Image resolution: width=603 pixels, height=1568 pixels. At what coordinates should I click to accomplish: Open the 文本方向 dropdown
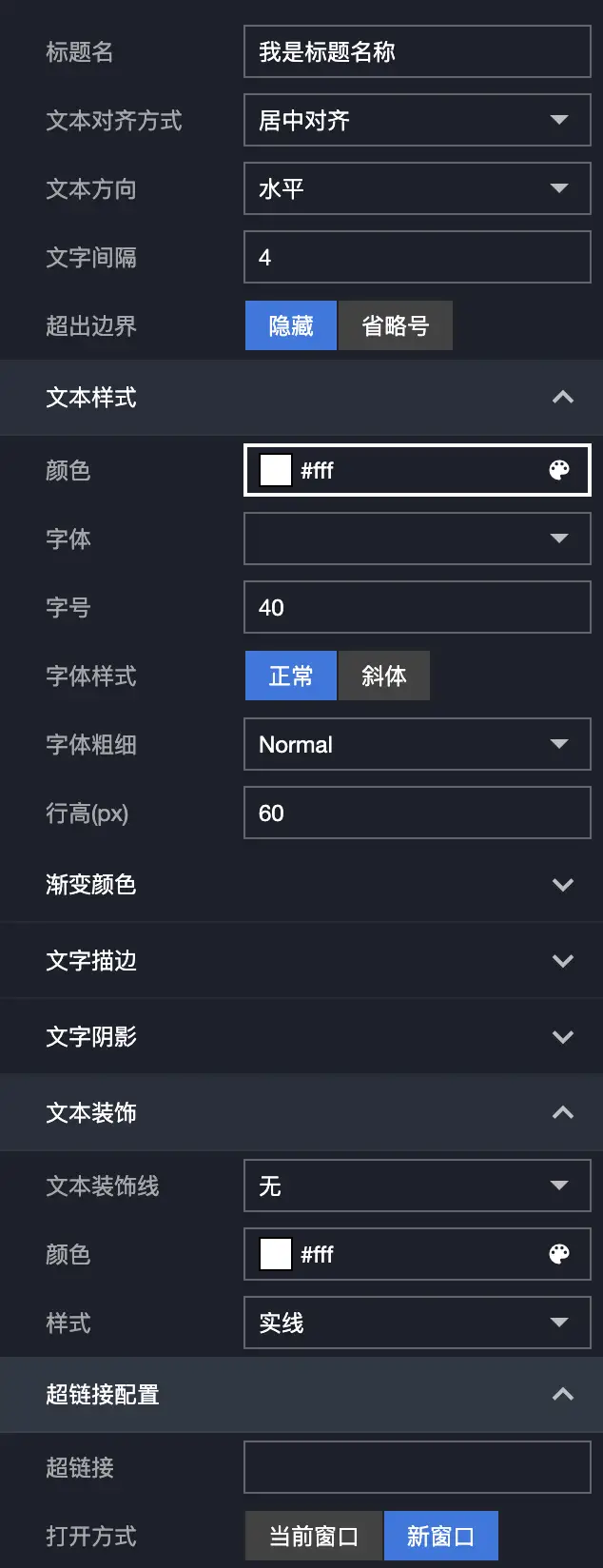click(x=417, y=188)
